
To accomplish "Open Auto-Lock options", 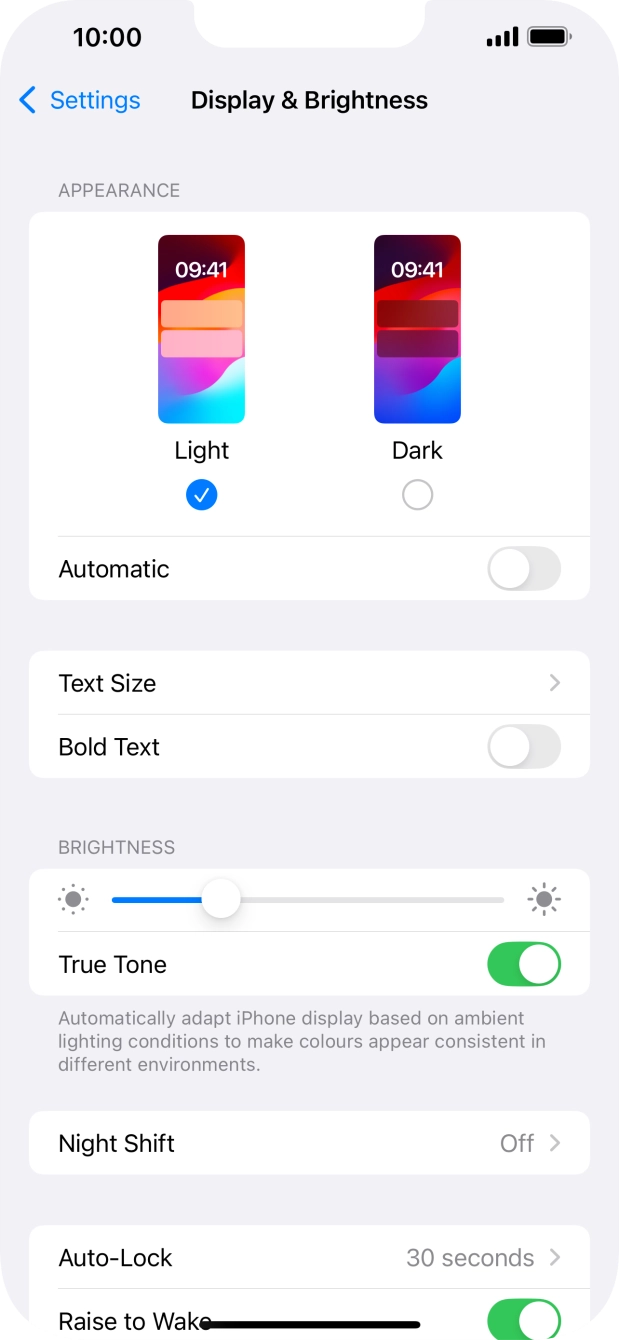I will (309, 1258).
